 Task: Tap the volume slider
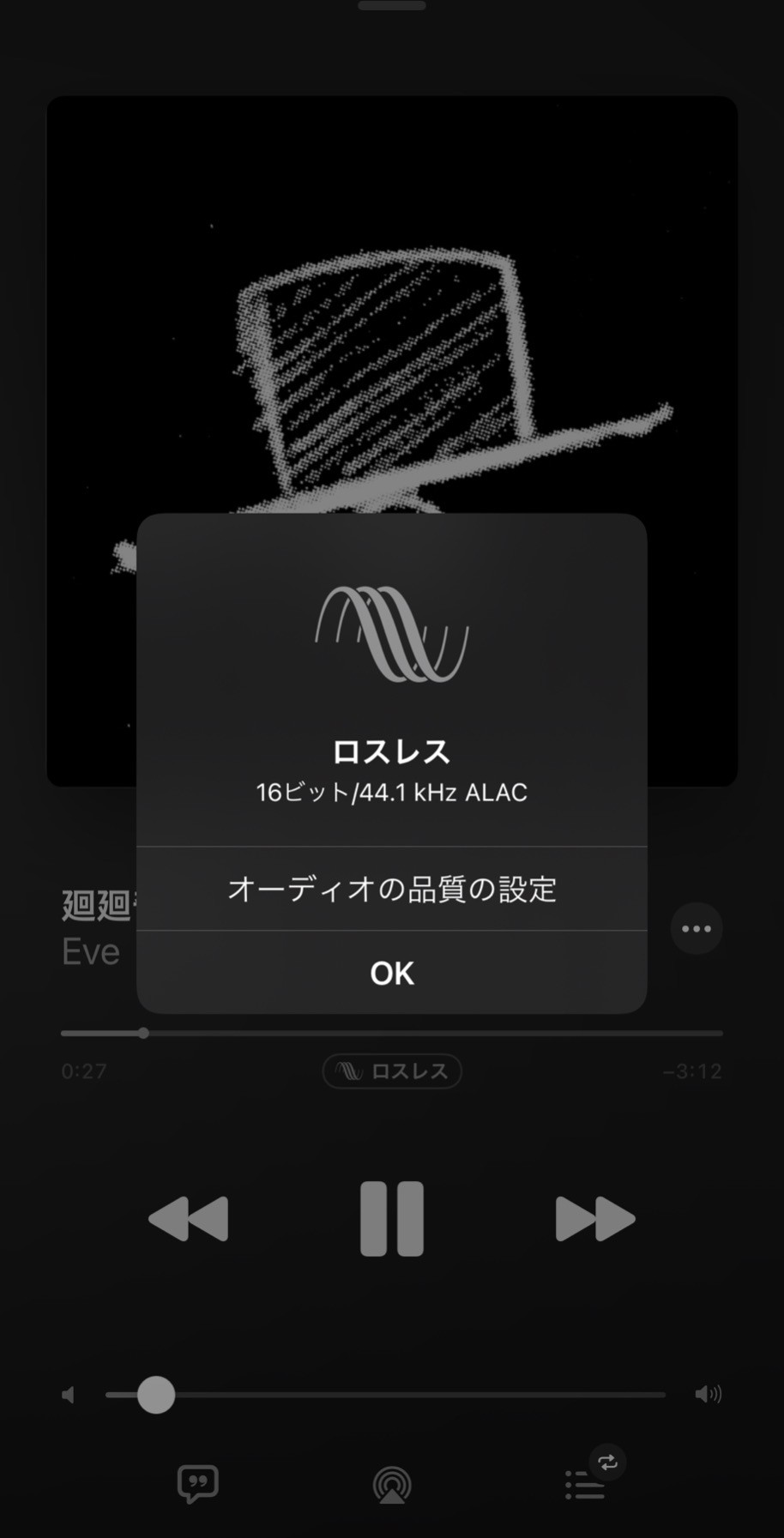coord(385,1395)
